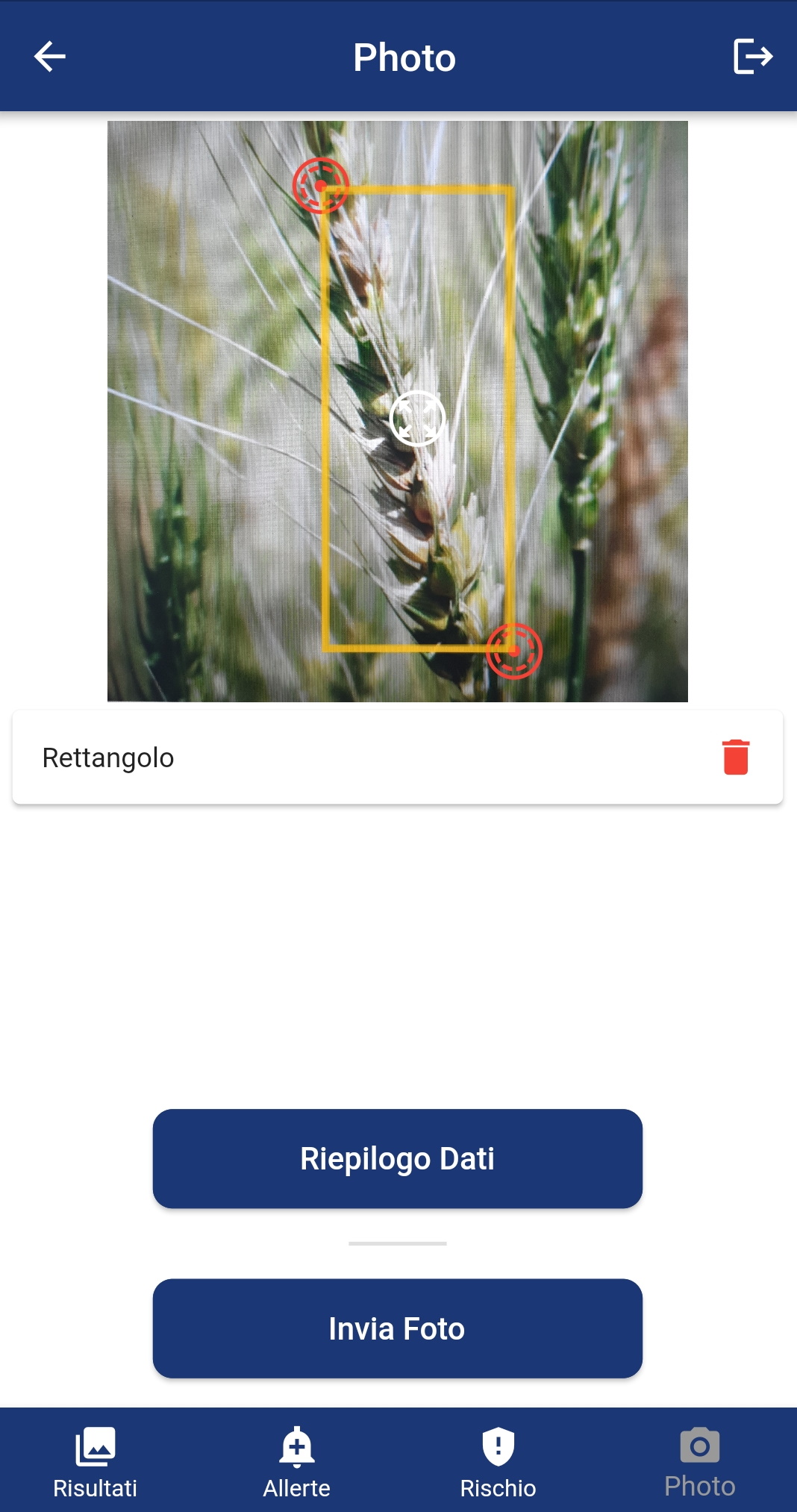Tap the rectangle's top-left red handle
The image size is (797, 1512).
click(321, 185)
